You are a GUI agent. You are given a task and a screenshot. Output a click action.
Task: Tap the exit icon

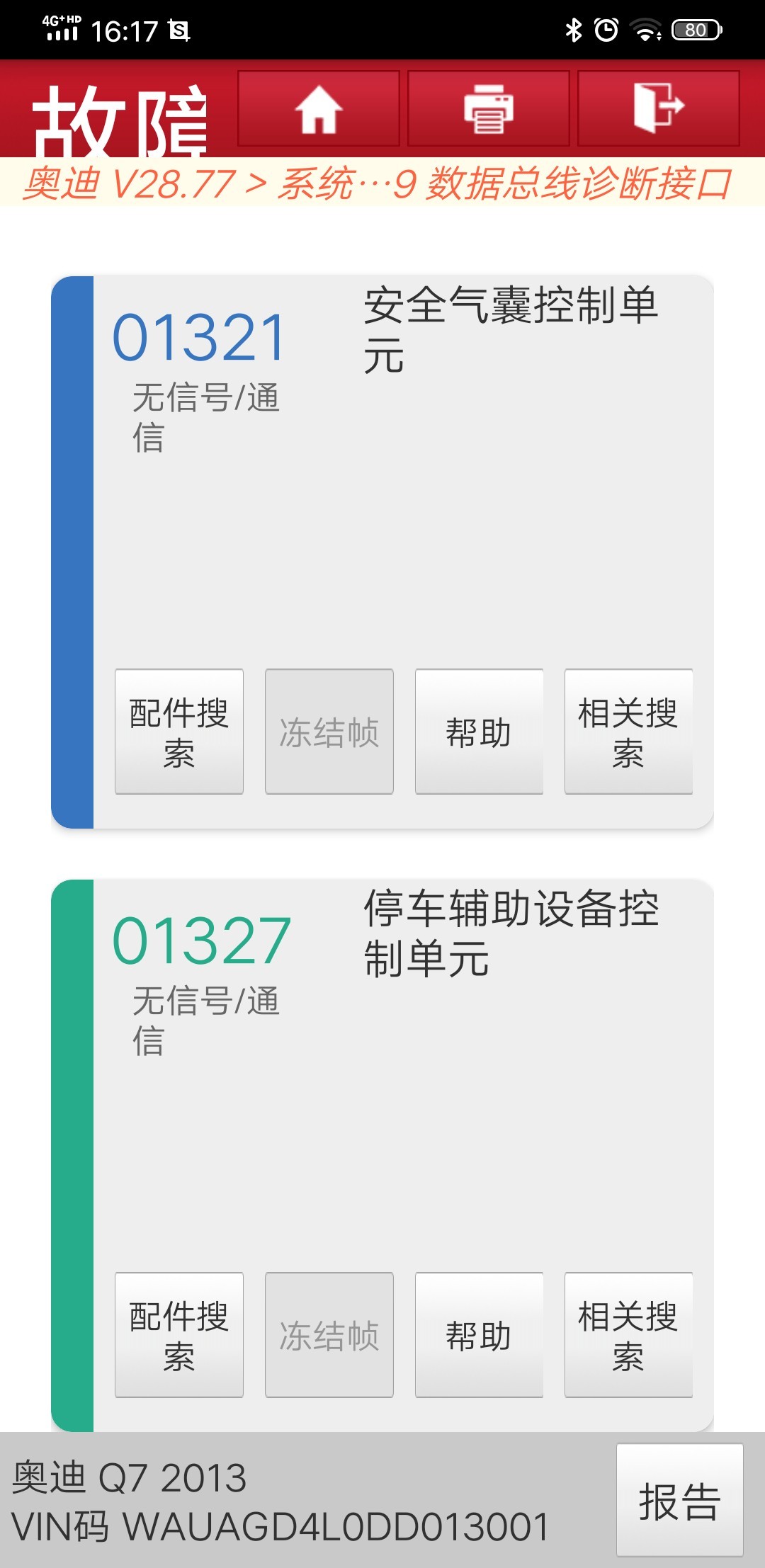coord(659,108)
